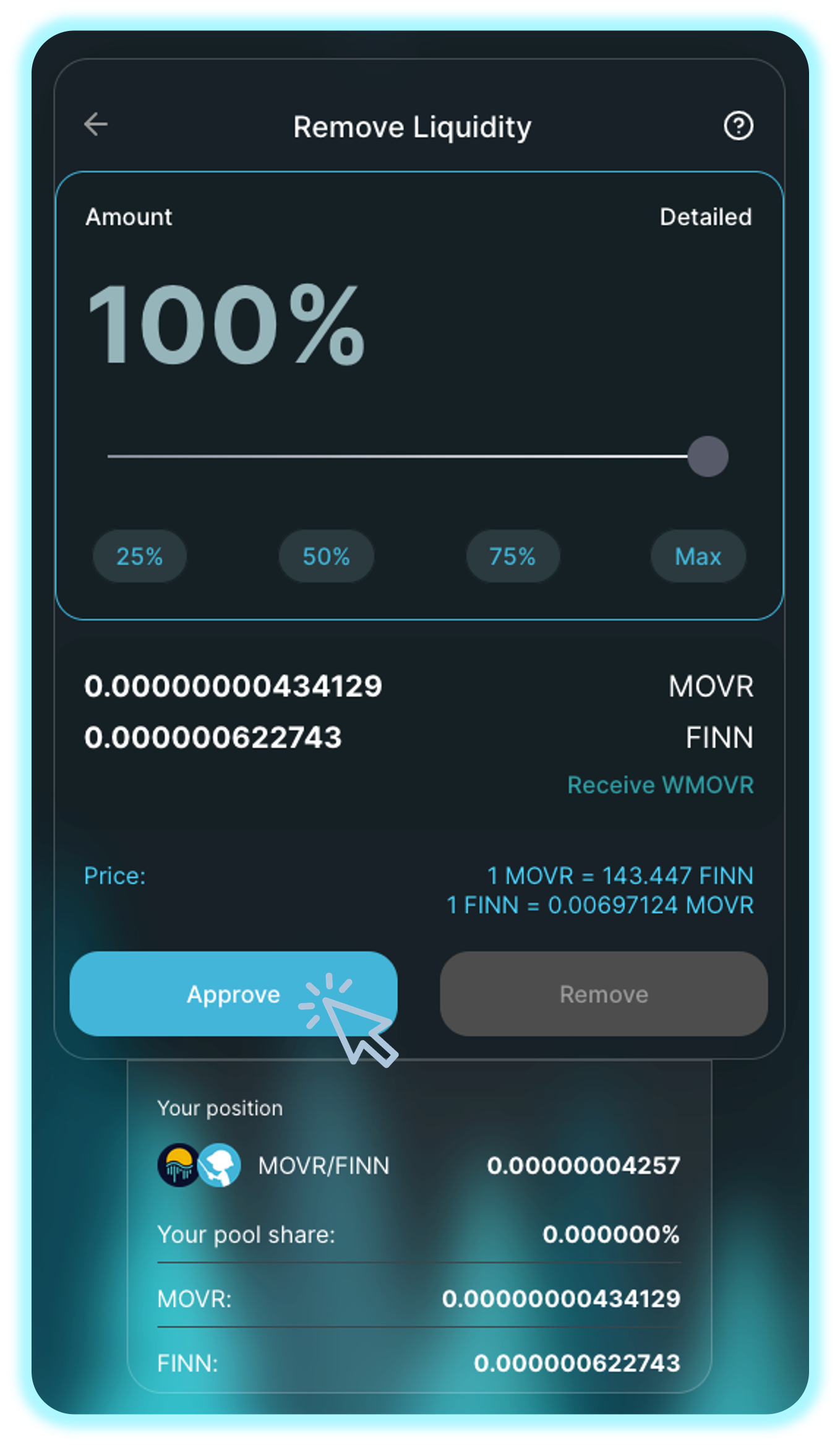Viewport: 840px width, 1445px height.
Task: Go back with the arrow icon
Action: coord(96,124)
